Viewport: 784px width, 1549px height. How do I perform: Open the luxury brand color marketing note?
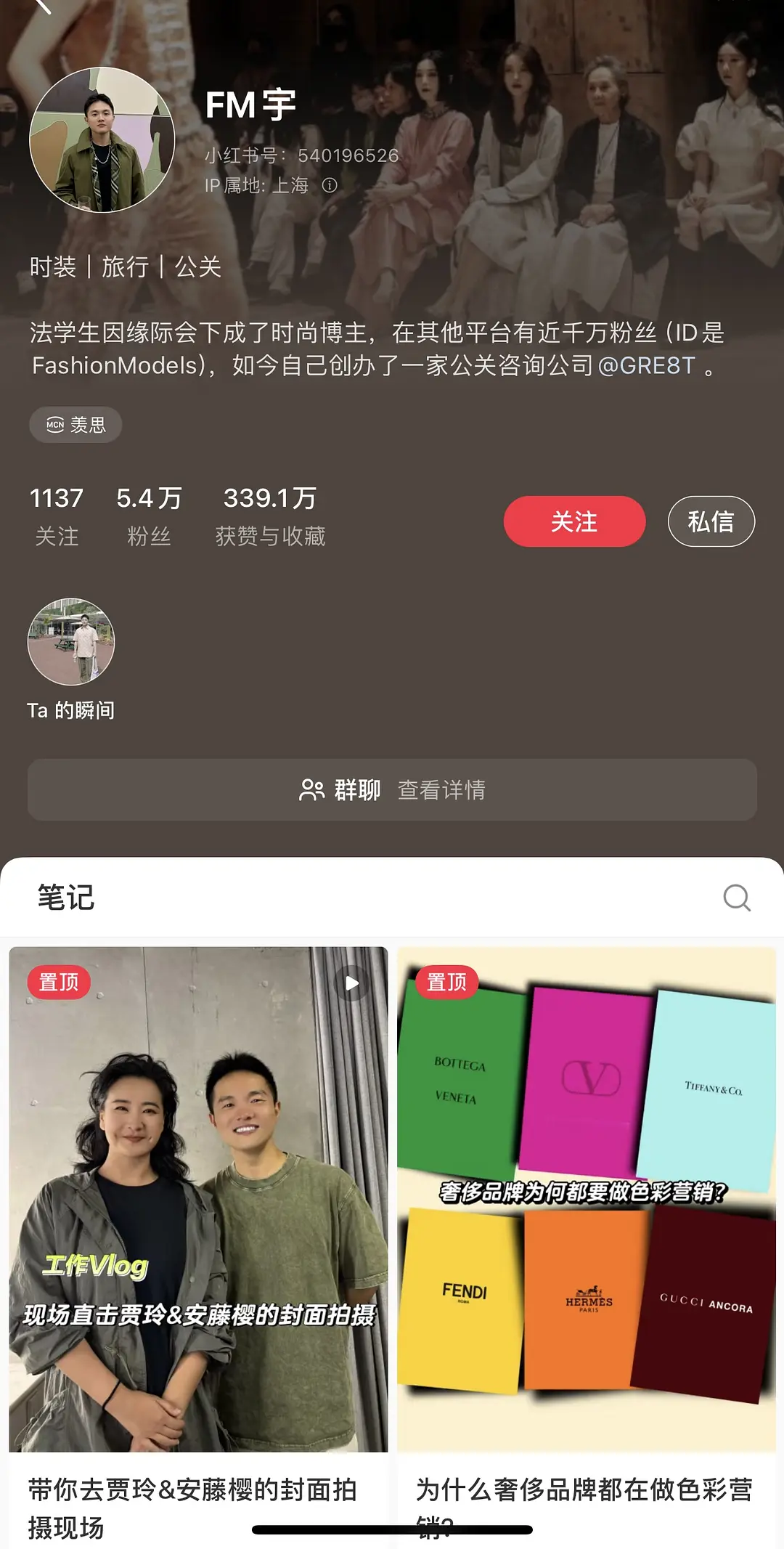click(x=586, y=1198)
